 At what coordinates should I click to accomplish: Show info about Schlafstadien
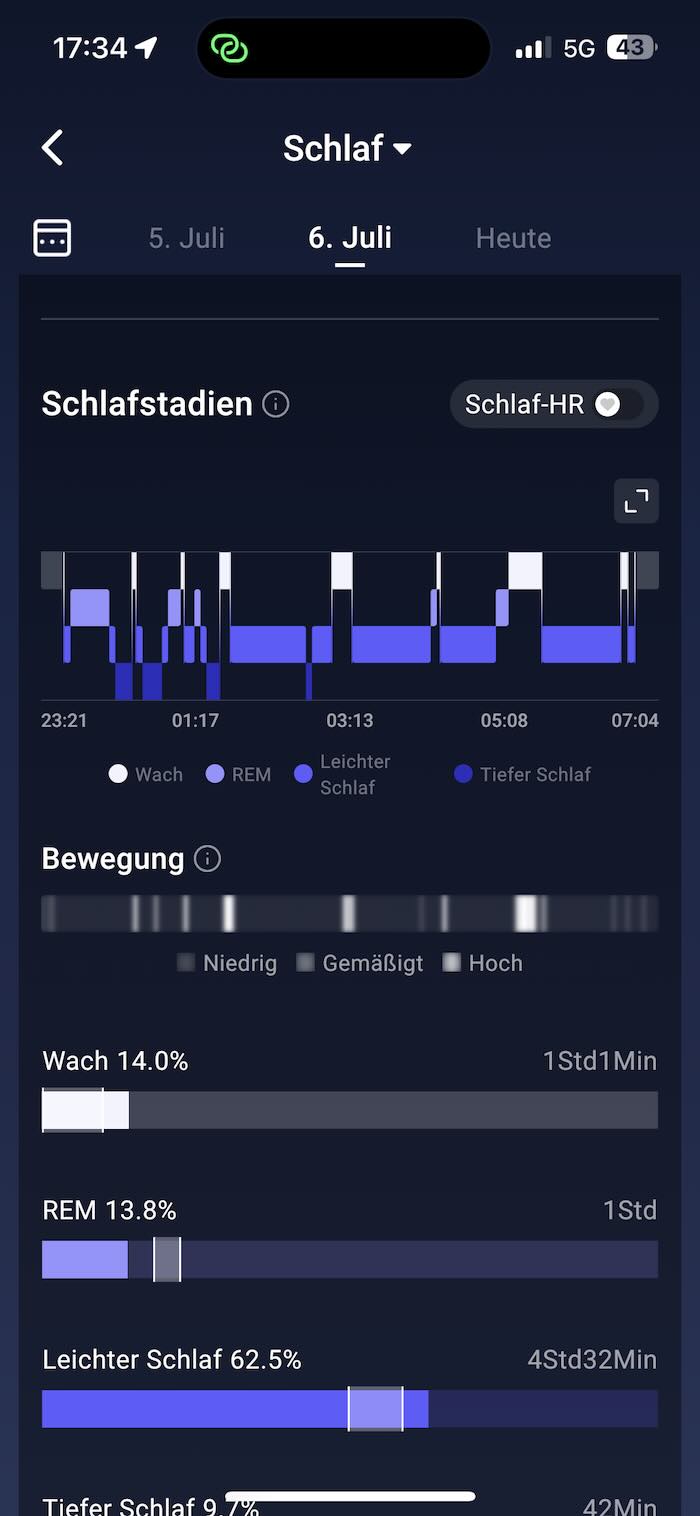(x=276, y=404)
